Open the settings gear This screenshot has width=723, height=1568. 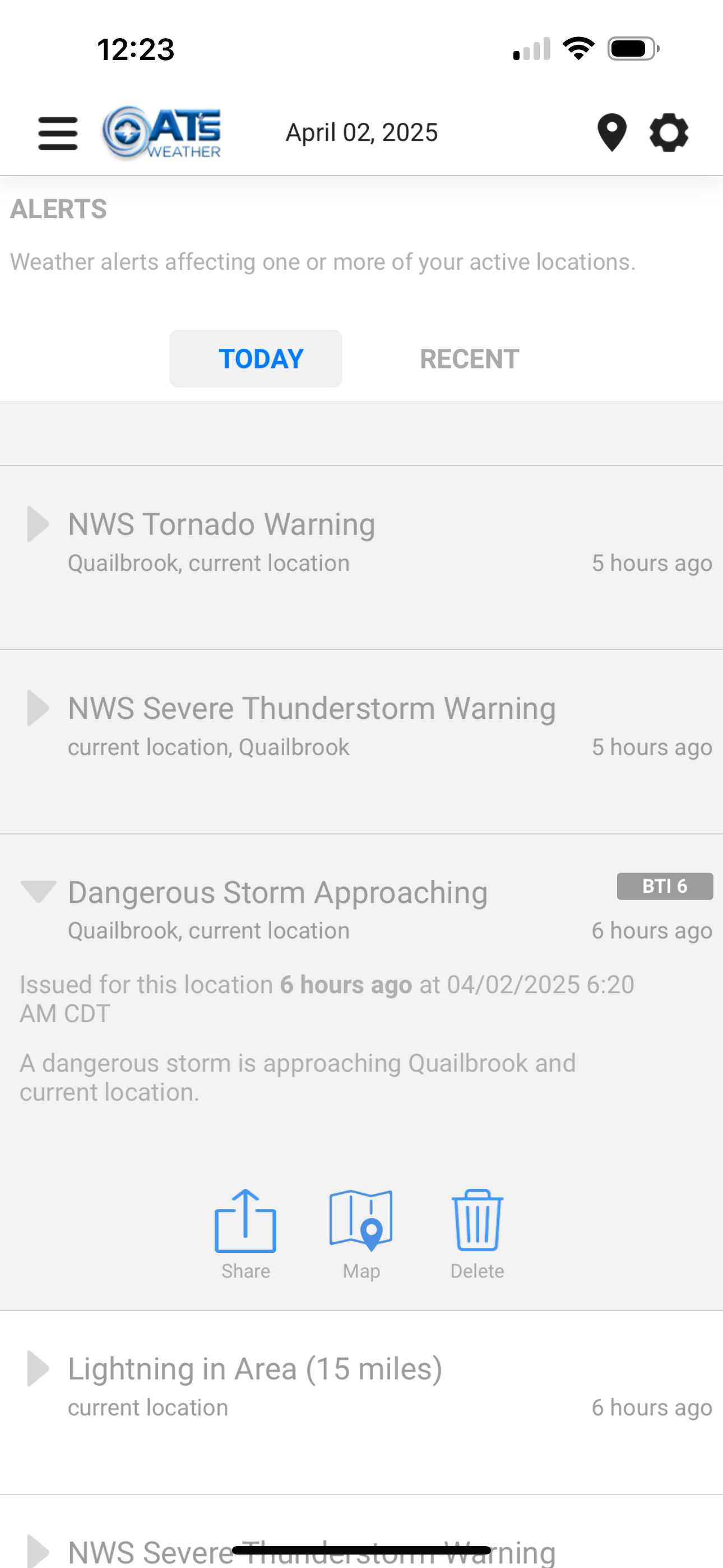point(669,132)
